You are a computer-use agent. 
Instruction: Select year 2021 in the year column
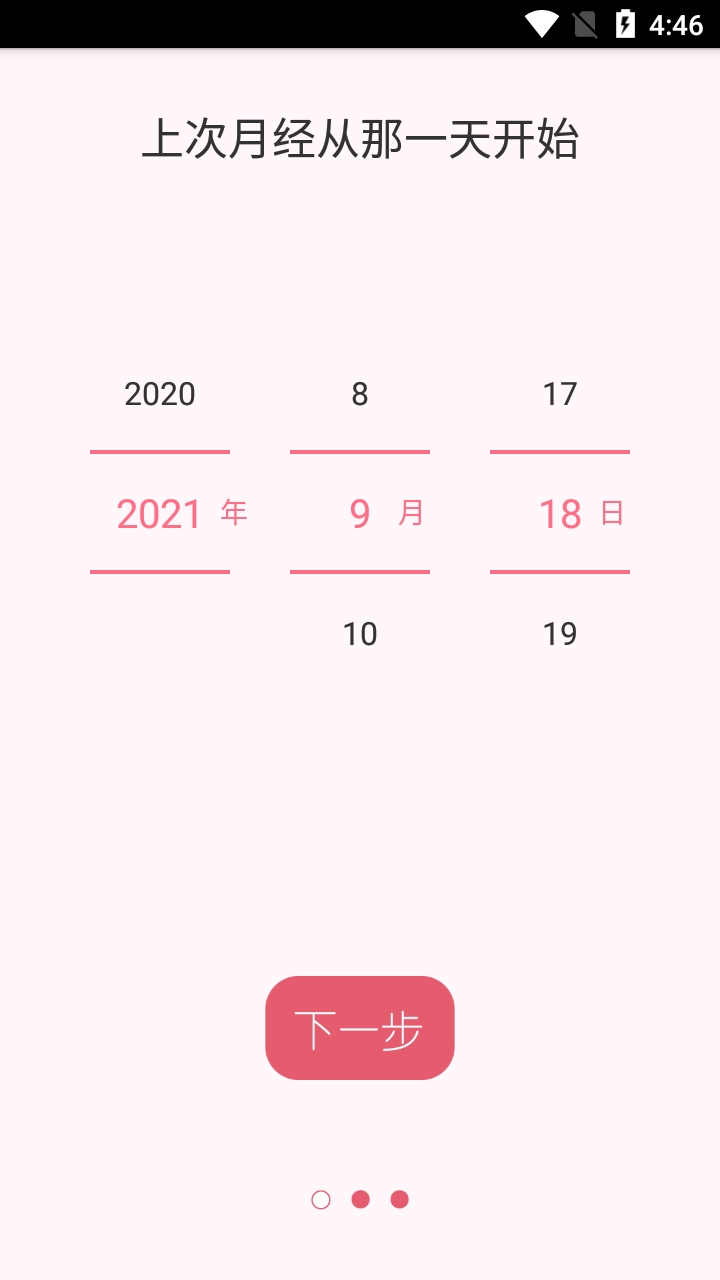point(160,513)
